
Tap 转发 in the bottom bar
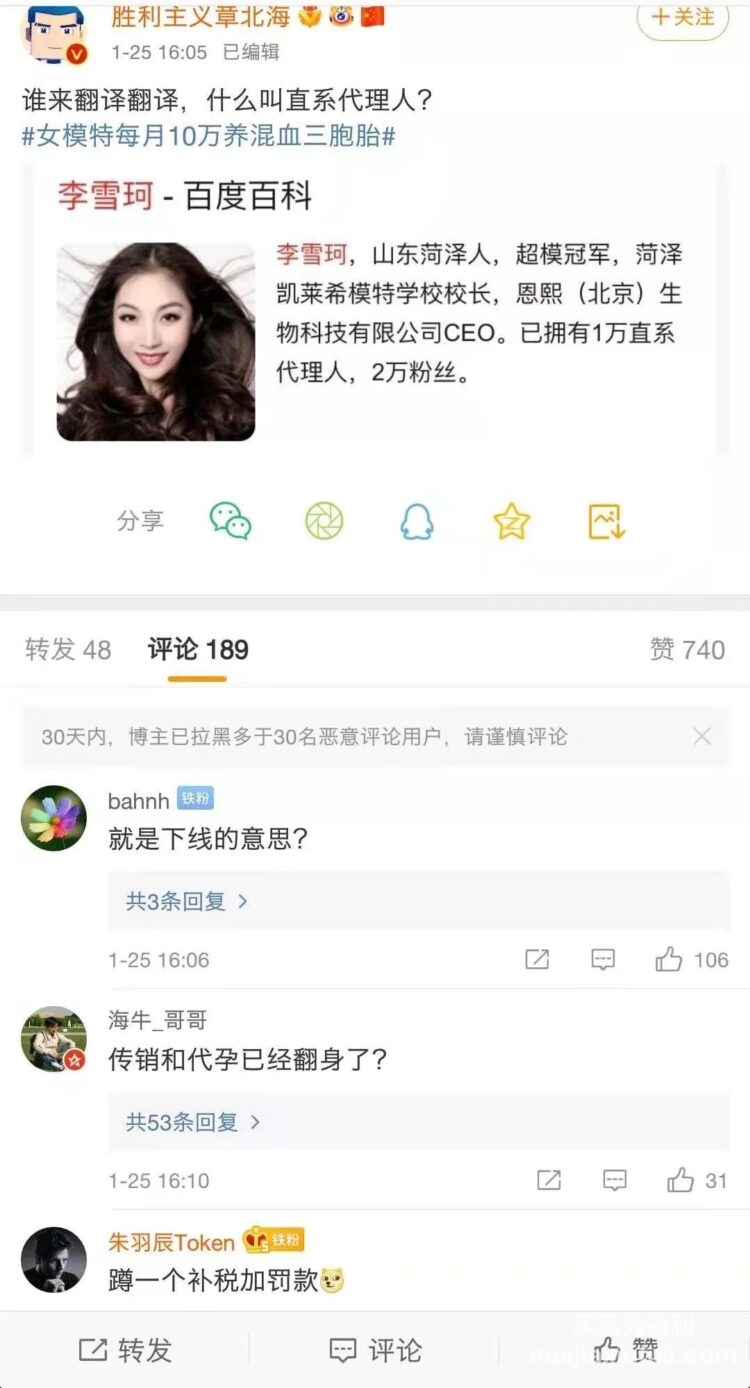[124, 1351]
